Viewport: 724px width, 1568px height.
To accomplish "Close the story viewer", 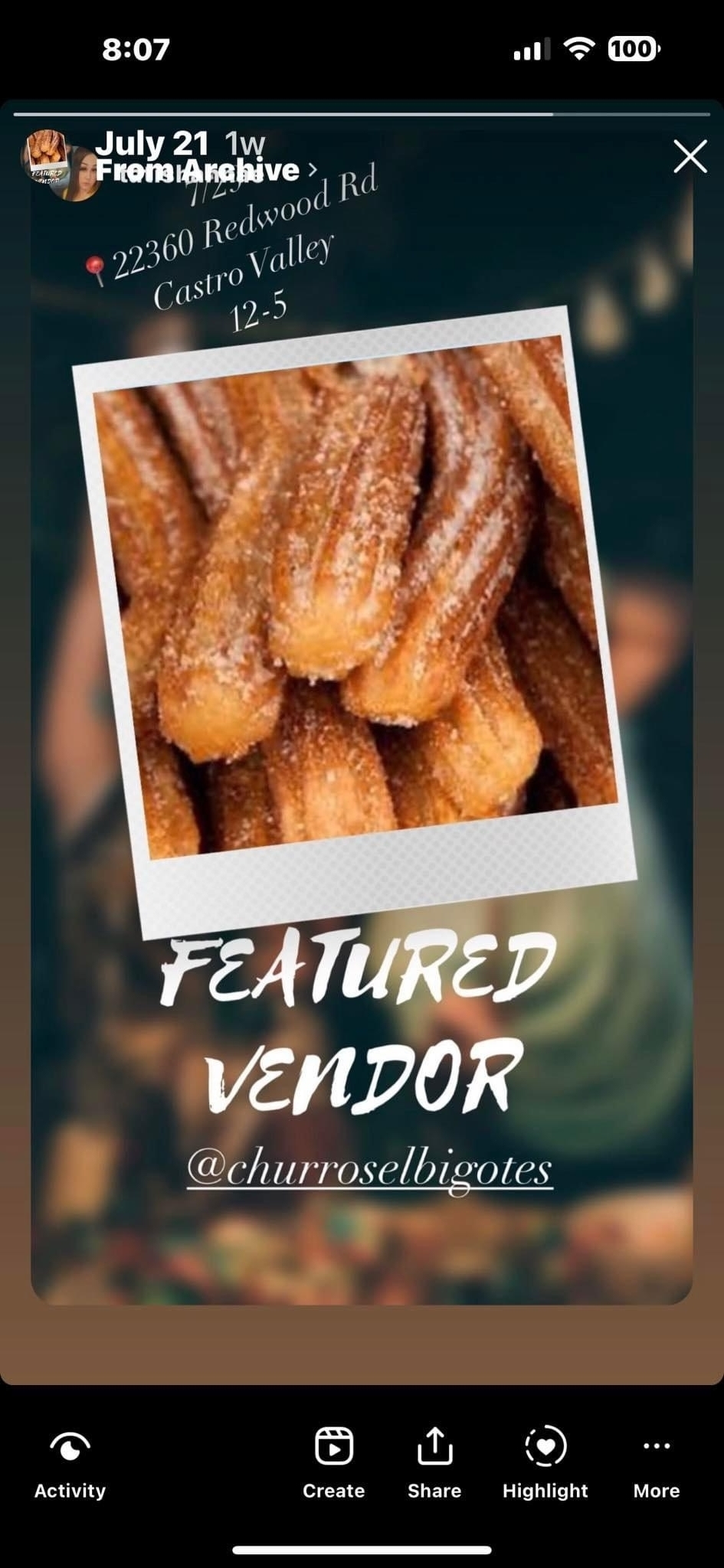I will [690, 157].
